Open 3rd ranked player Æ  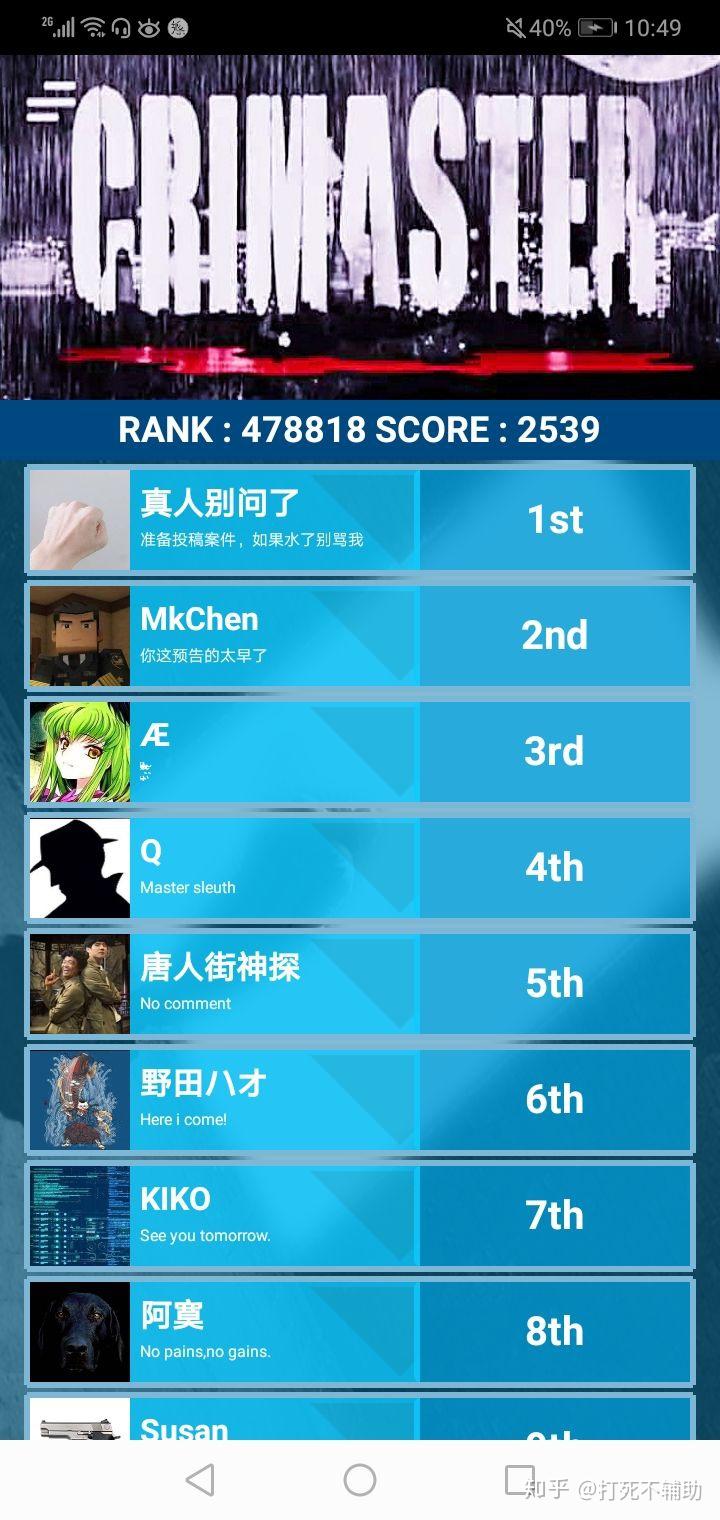pos(360,752)
